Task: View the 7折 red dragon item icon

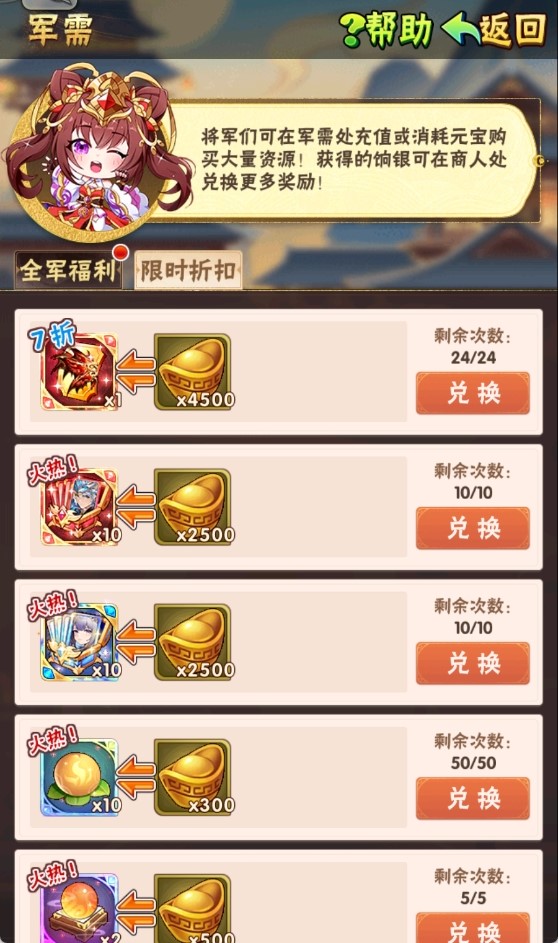Action: pyautogui.click(x=79, y=372)
